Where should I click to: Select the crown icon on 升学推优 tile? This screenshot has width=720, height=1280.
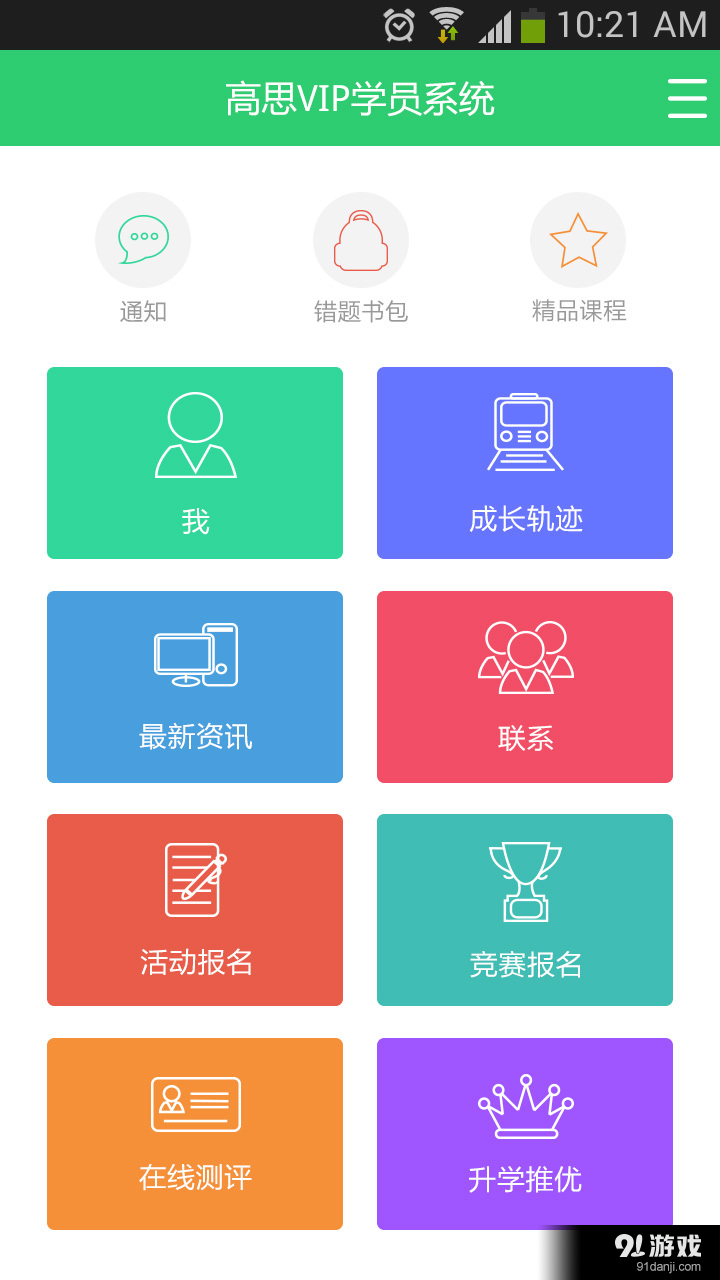(524, 1103)
